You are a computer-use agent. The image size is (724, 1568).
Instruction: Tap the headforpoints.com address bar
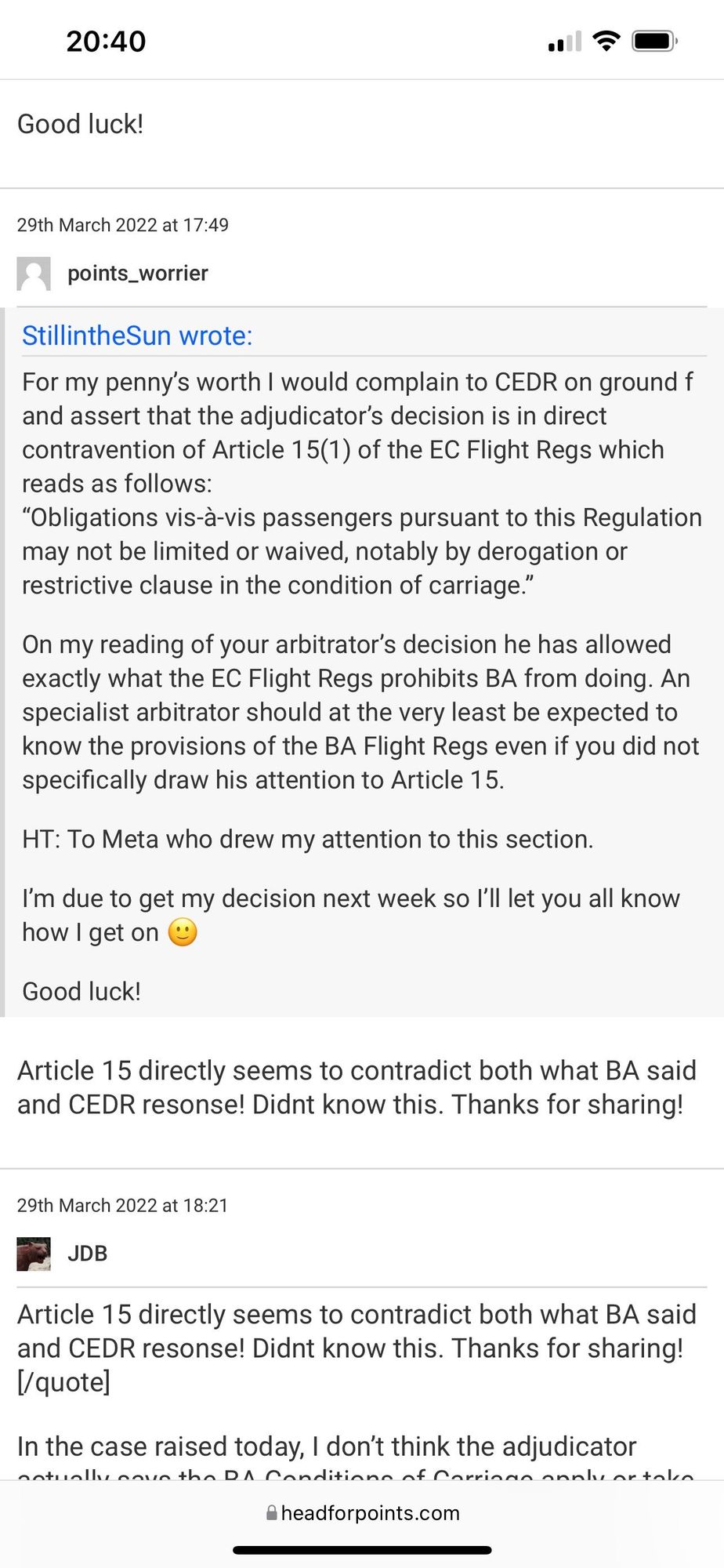(362, 1512)
